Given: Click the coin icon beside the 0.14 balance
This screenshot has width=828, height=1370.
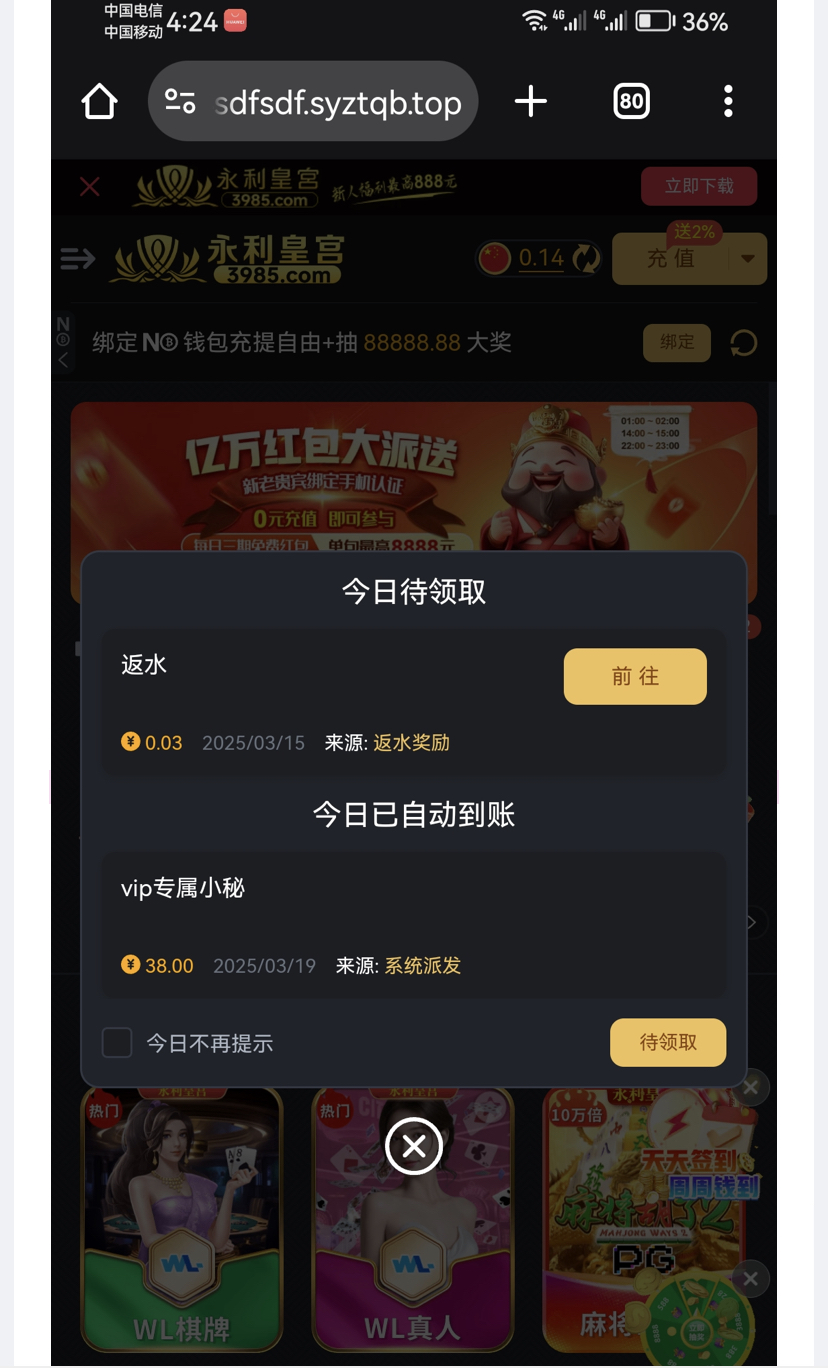Looking at the screenshot, I should click(x=494, y=257).
